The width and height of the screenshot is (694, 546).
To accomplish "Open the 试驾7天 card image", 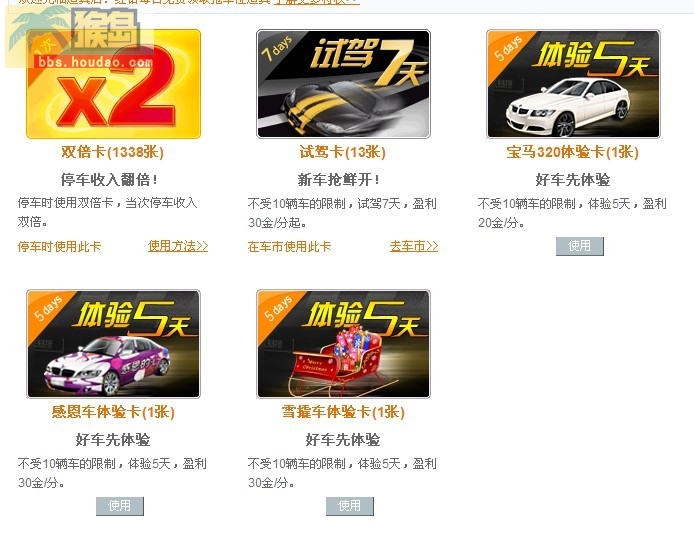I will tap(343, 84).
